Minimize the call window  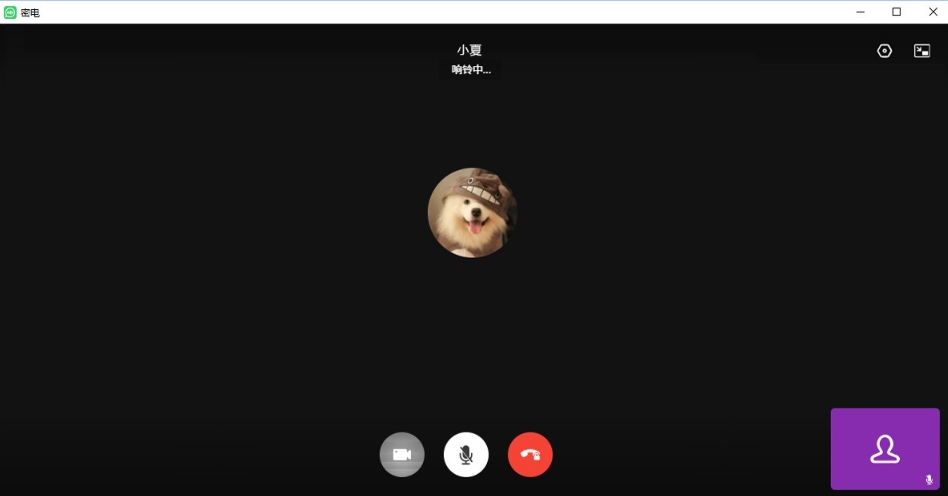pyautogui.click(x=861, y=12)
